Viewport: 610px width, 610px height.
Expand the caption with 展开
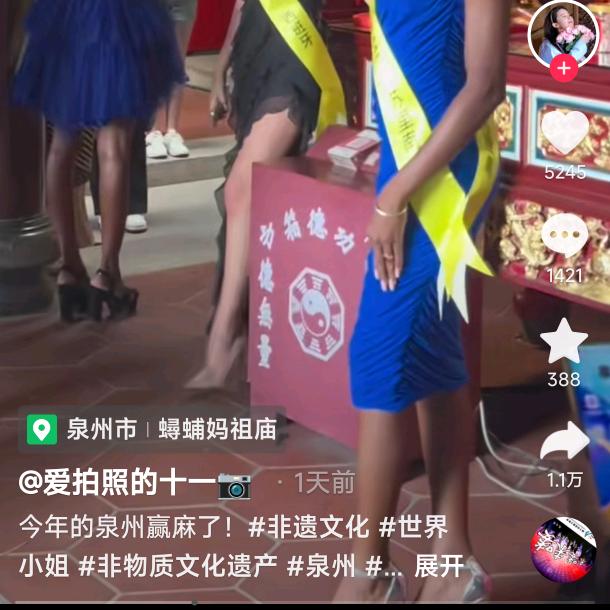(439, 566)
